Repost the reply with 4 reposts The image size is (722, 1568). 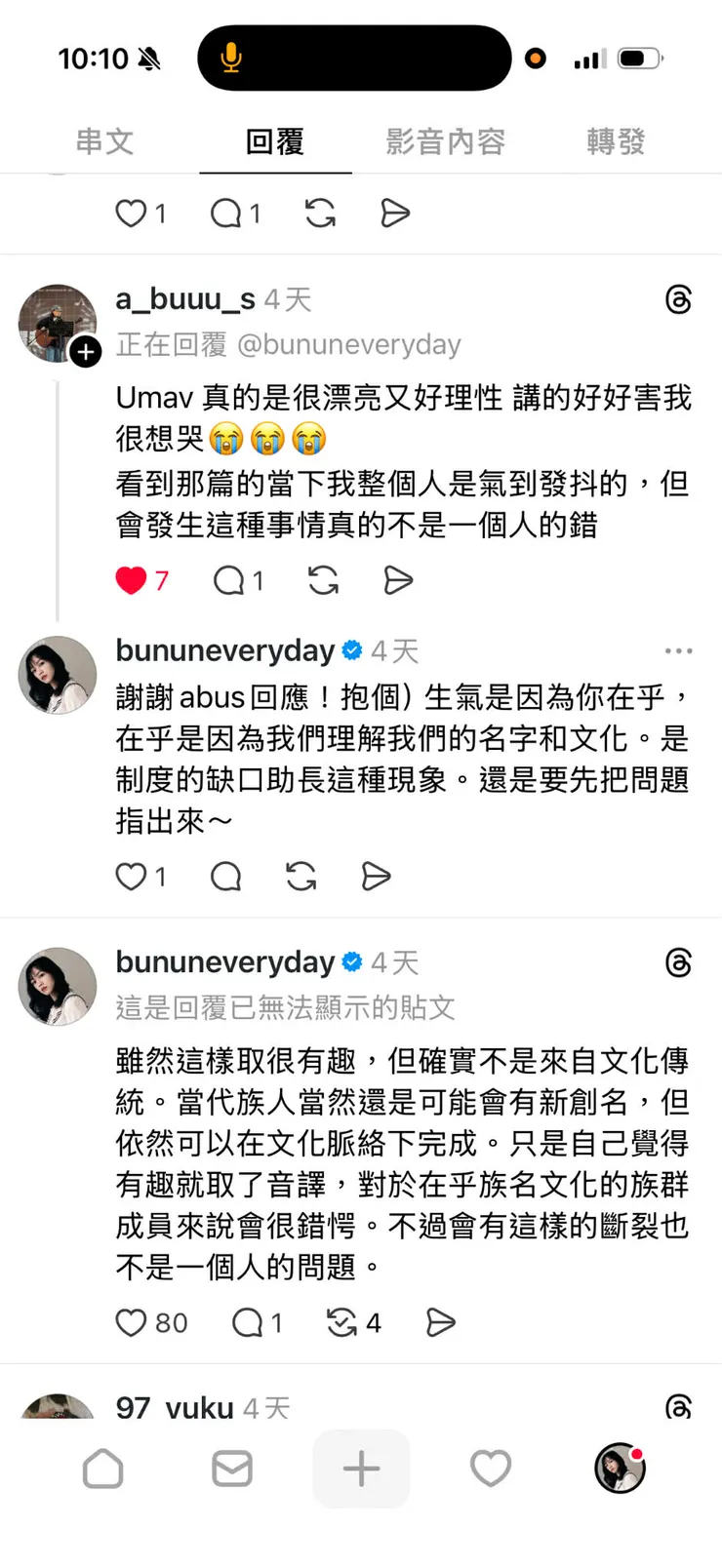[341, 1322]
